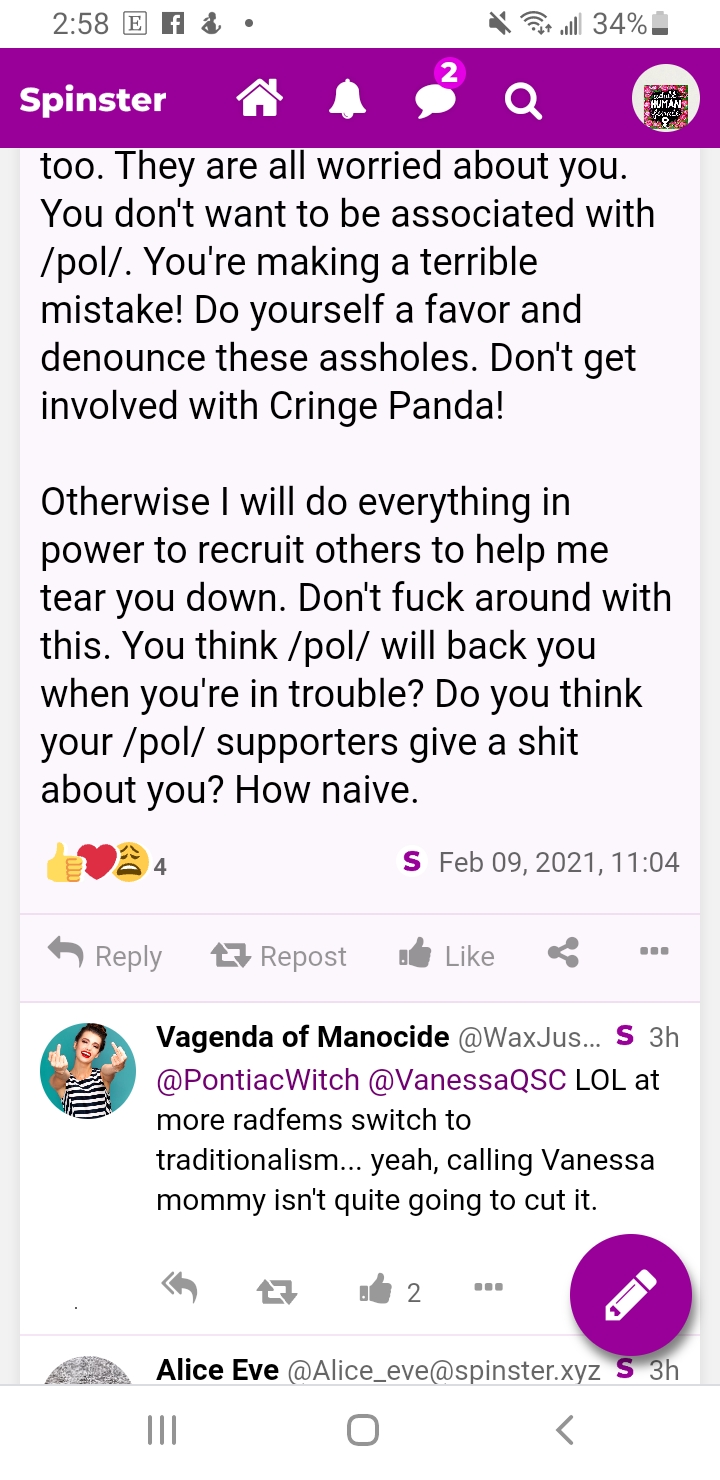720x1480 pixels.
Task: Share the main post
Action: (563, 953)
